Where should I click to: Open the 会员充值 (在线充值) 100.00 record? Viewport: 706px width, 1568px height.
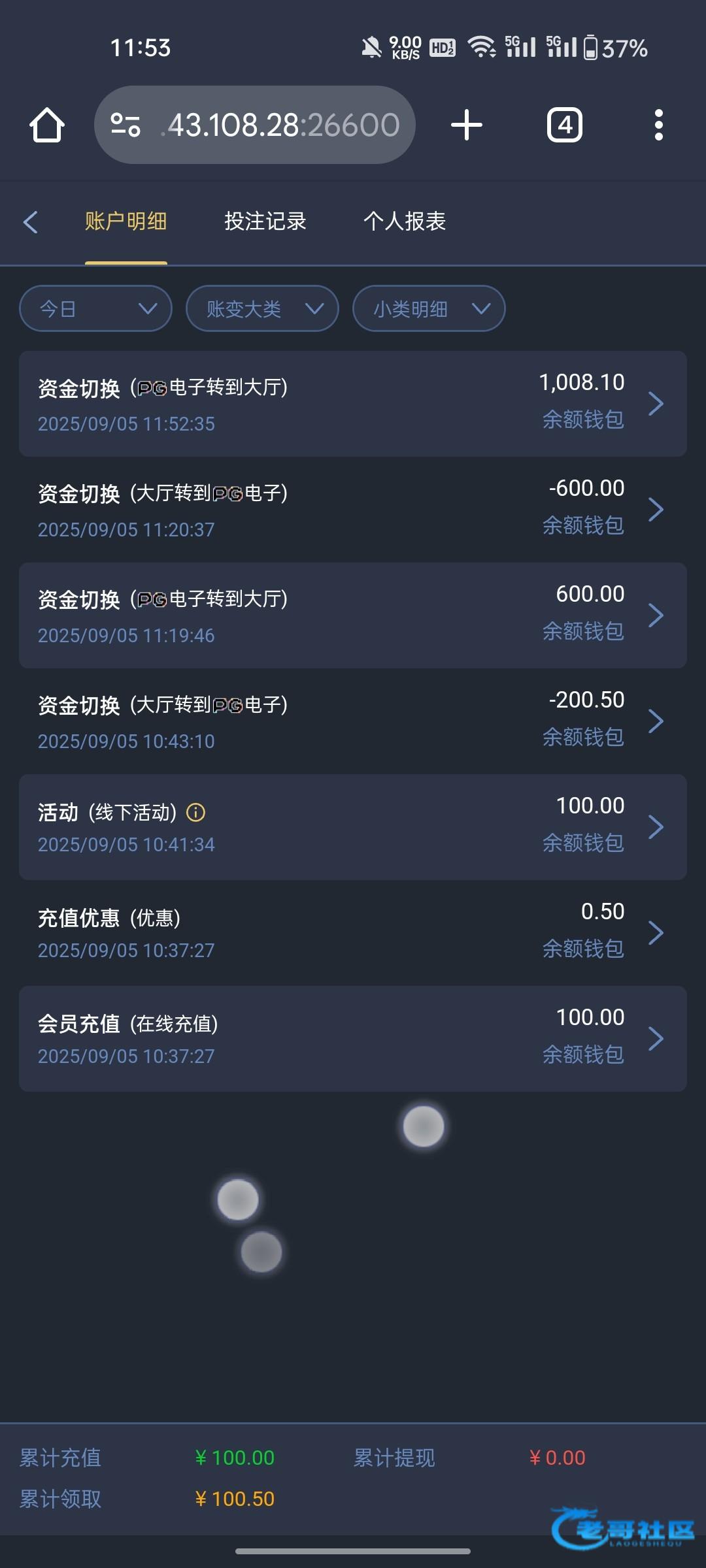click(x=353, y=1039)
